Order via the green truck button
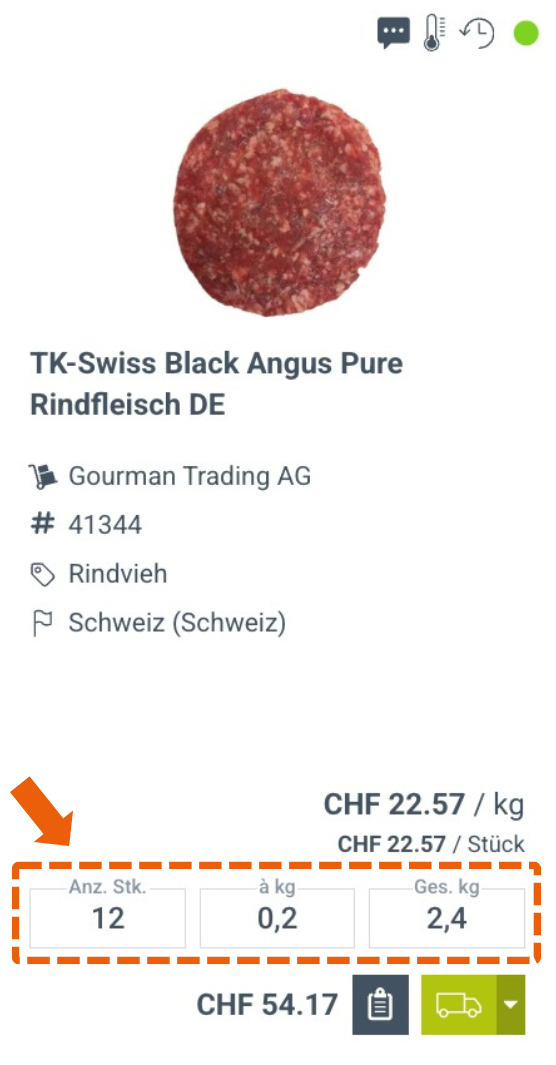 (x=459, y=1005)
